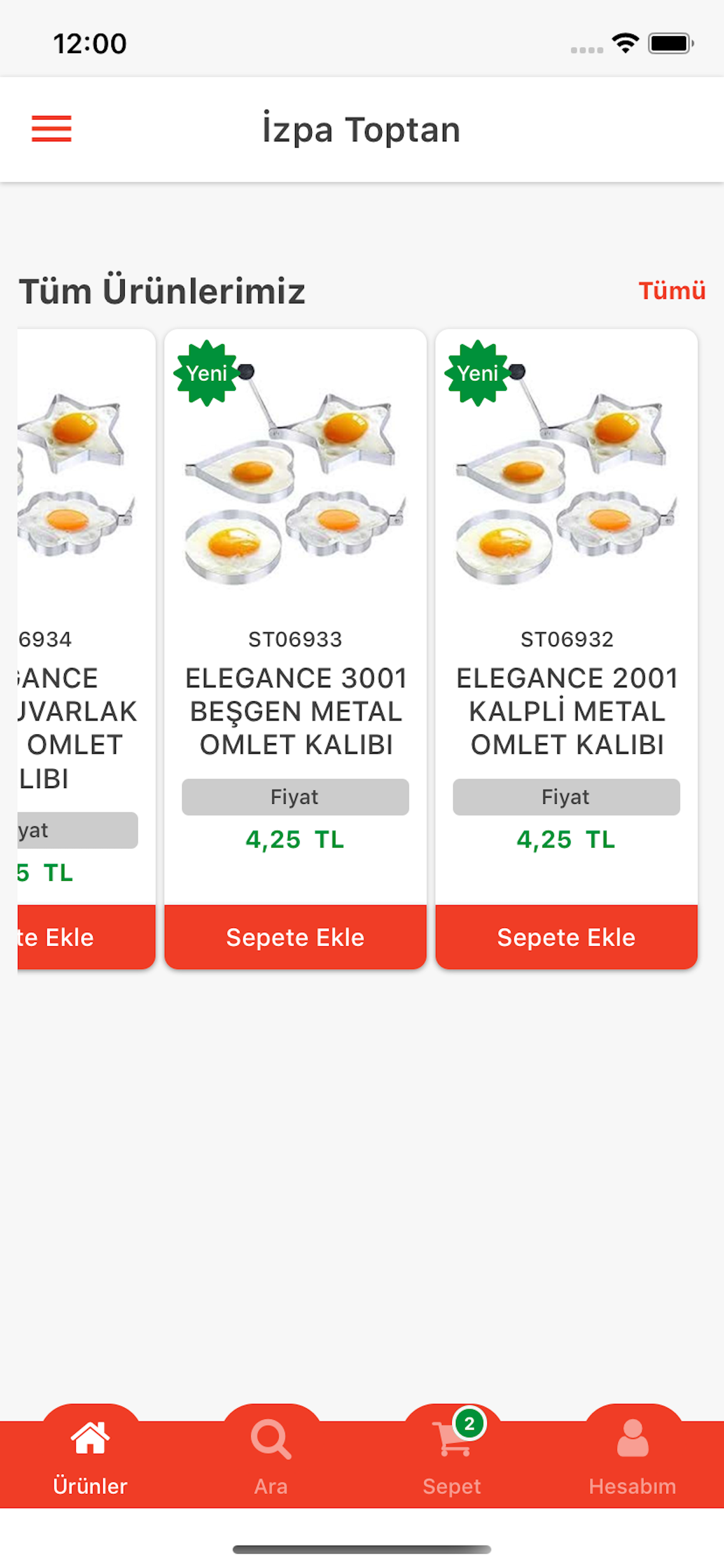Add ST06933 to cart with Sepete Ekle
The width and height of the screenshot is (724, 1568).
pyautogui.click(x=295, y=937)
